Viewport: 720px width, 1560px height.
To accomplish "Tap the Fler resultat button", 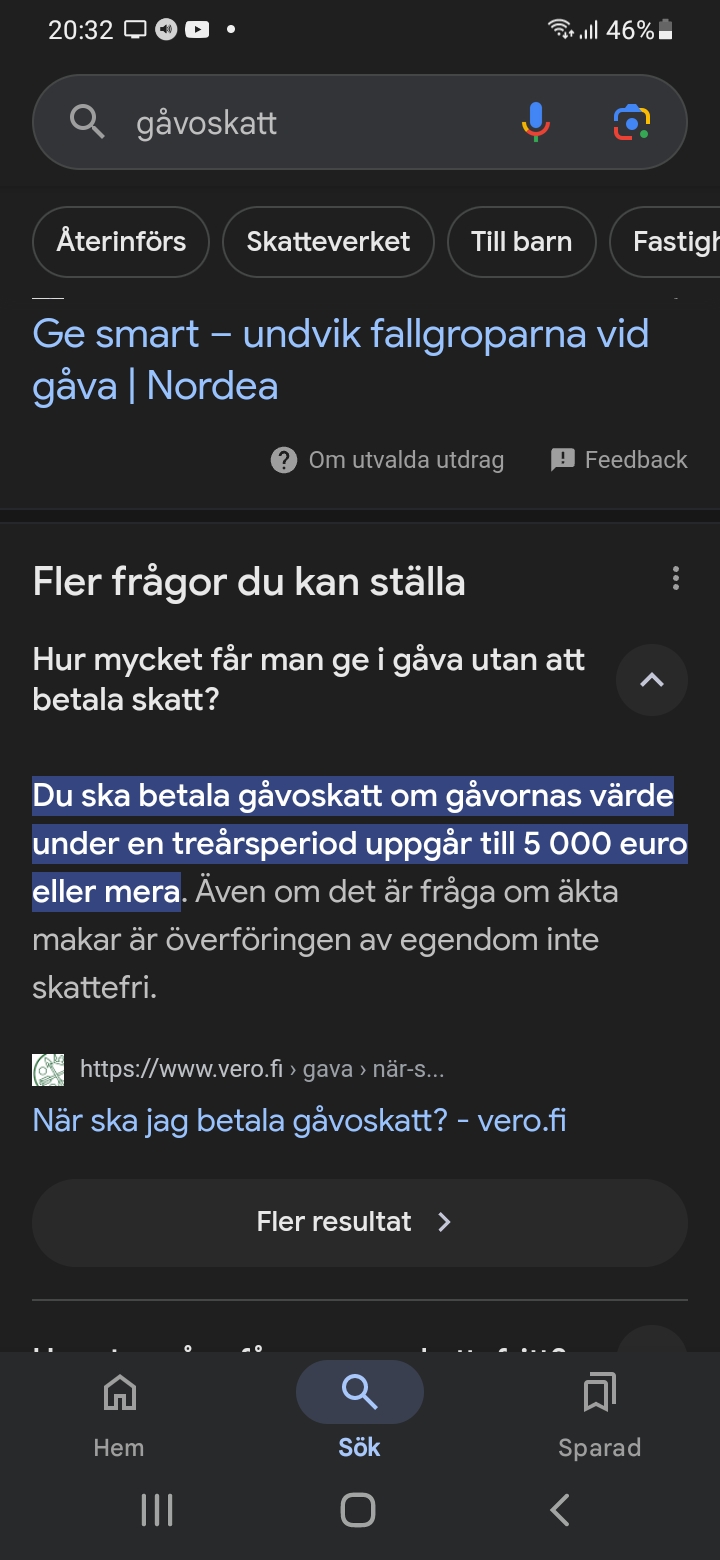I will (x=360, y=1222).
